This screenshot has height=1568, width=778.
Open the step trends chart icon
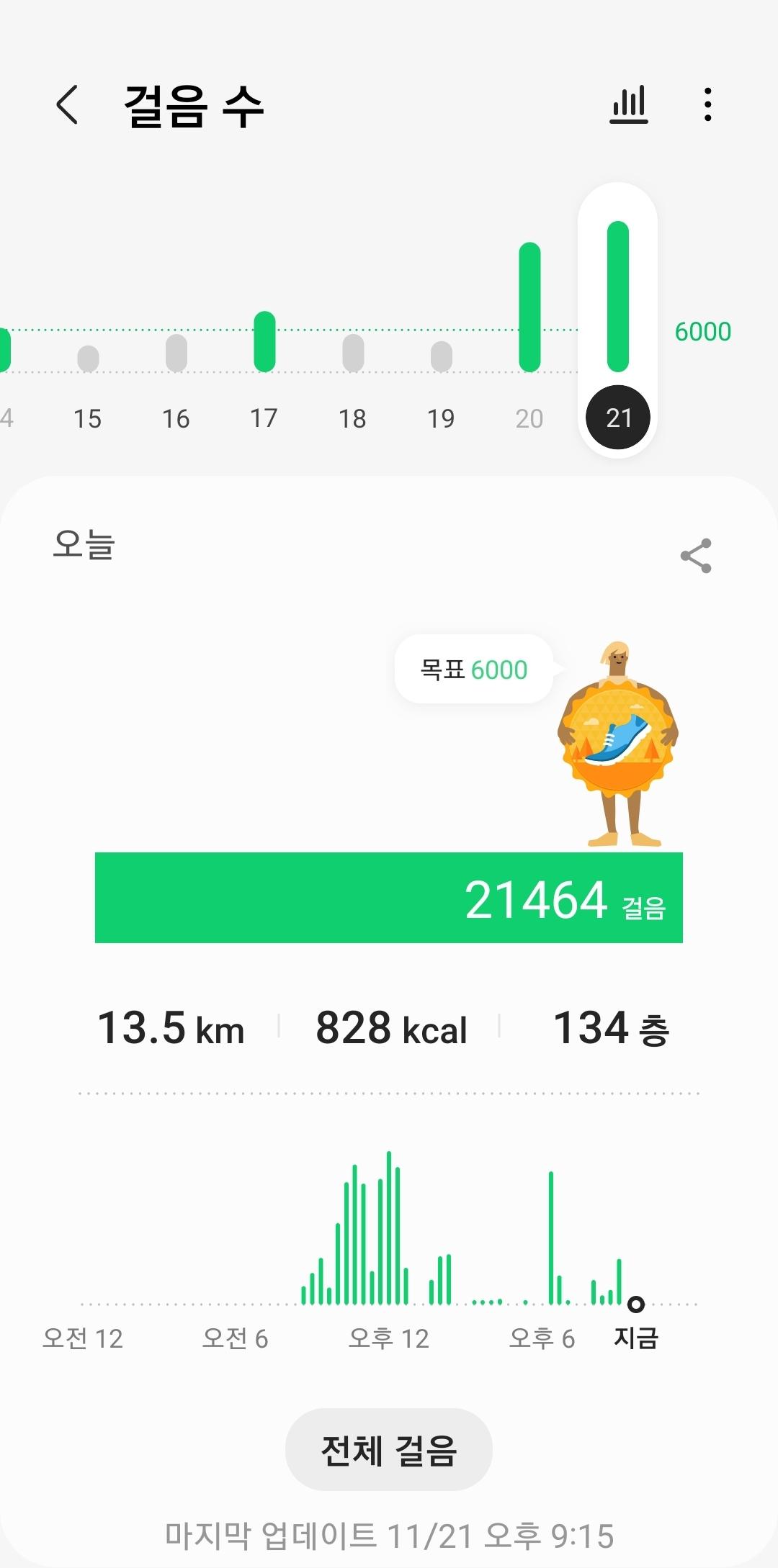coord(629,105)
